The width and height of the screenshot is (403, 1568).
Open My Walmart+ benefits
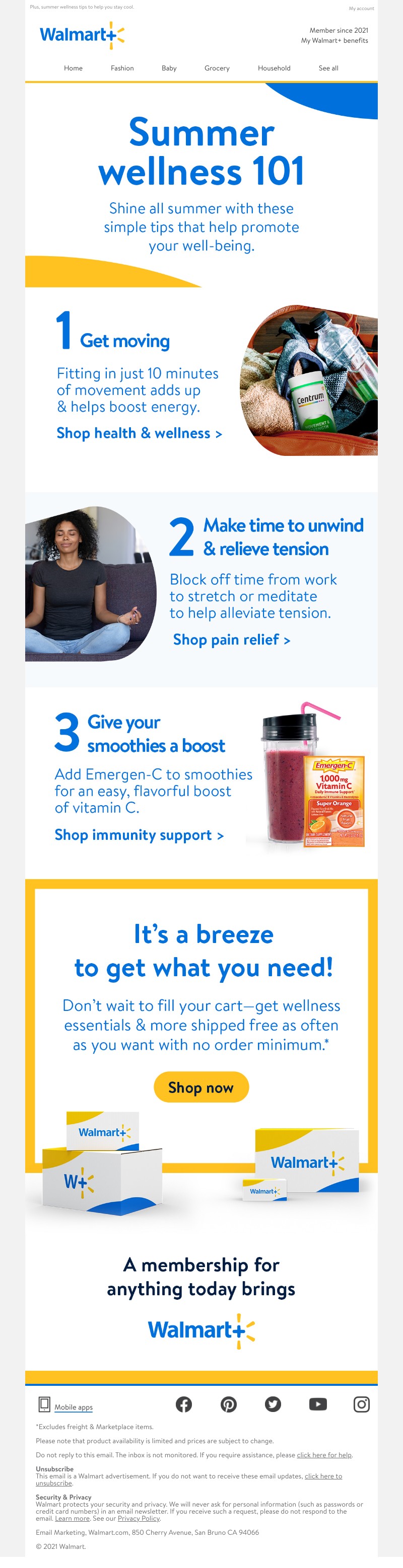click(x=334, y=41)
